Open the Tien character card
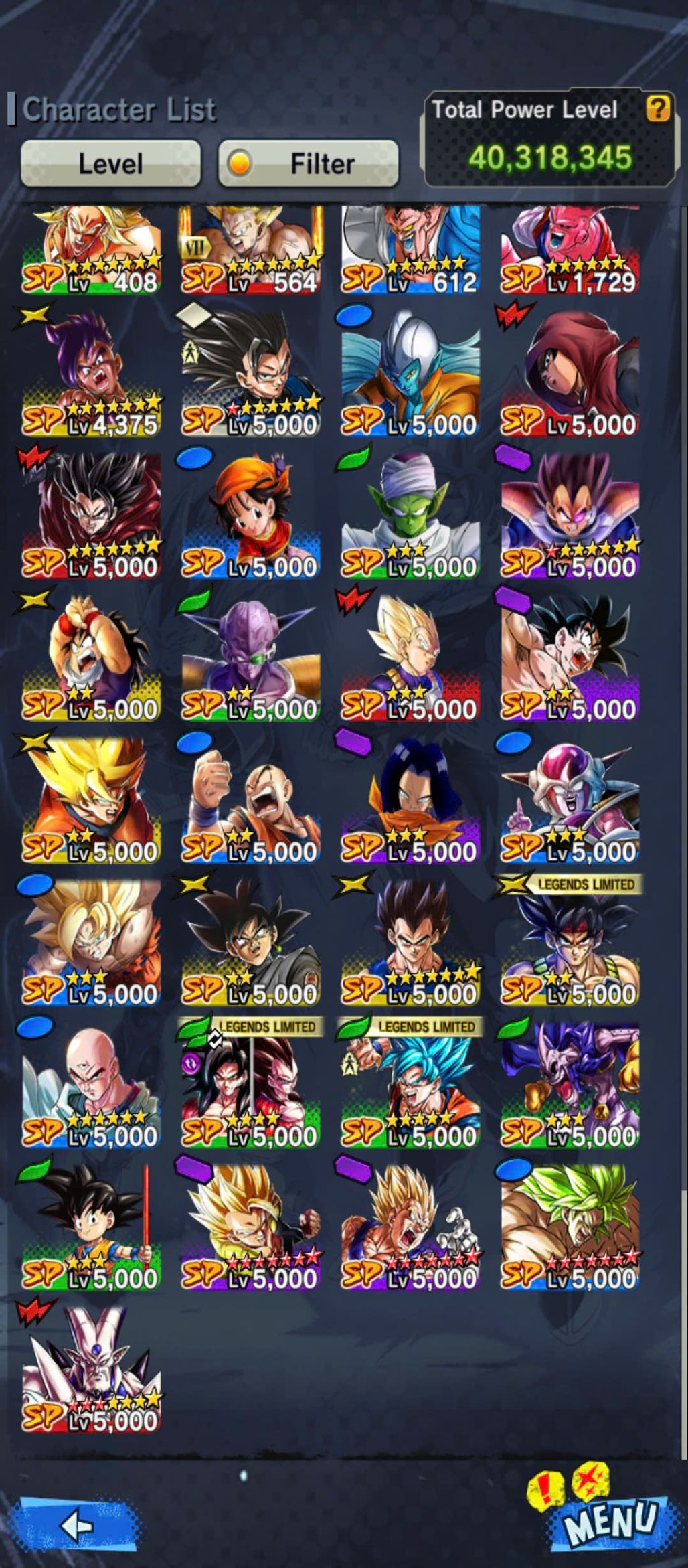Image resolution: width=688 pixels, height=1568 pixels. [92, 1085]
